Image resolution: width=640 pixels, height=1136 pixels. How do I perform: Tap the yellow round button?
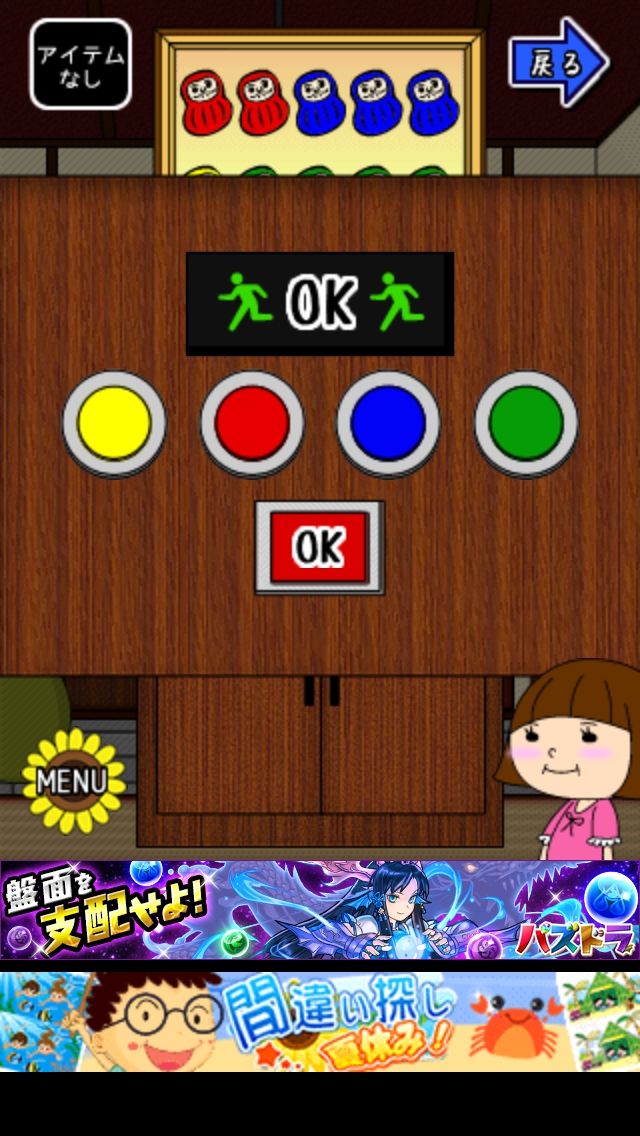tap(114, 423)
